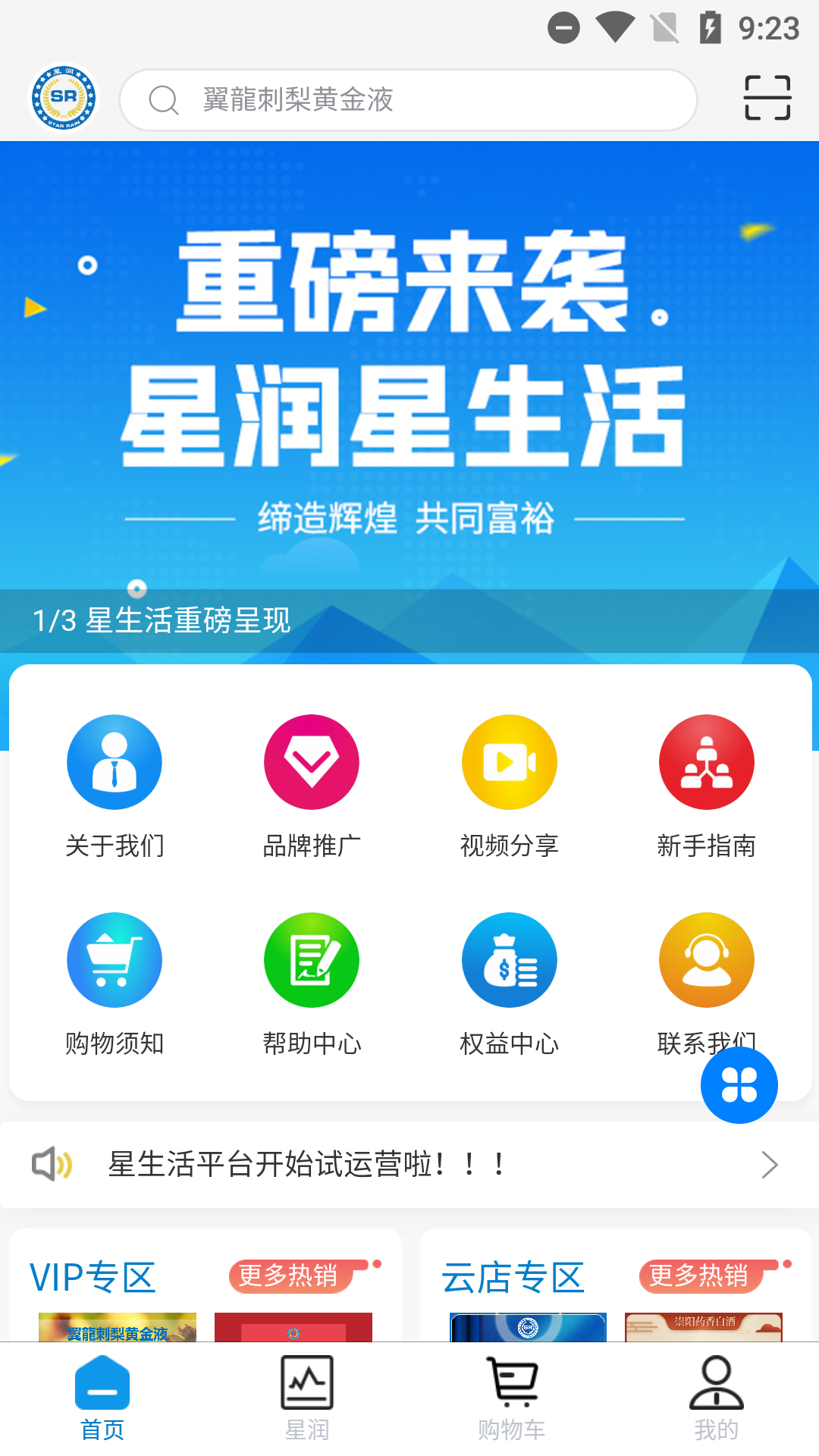Open the floating blue quick-menu button
This screenshot has width=819, height=1456.
(739, 1085)
